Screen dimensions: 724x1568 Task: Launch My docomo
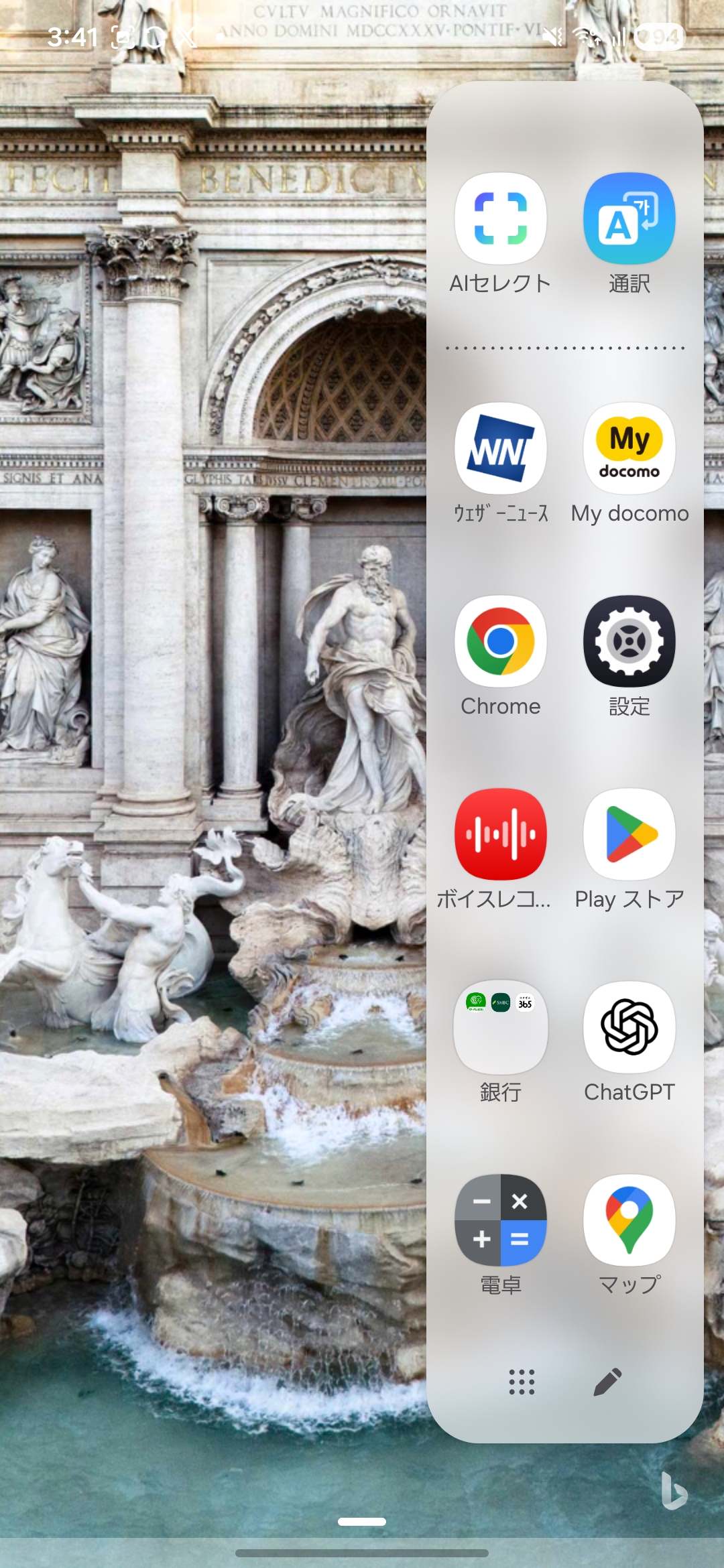629,448
